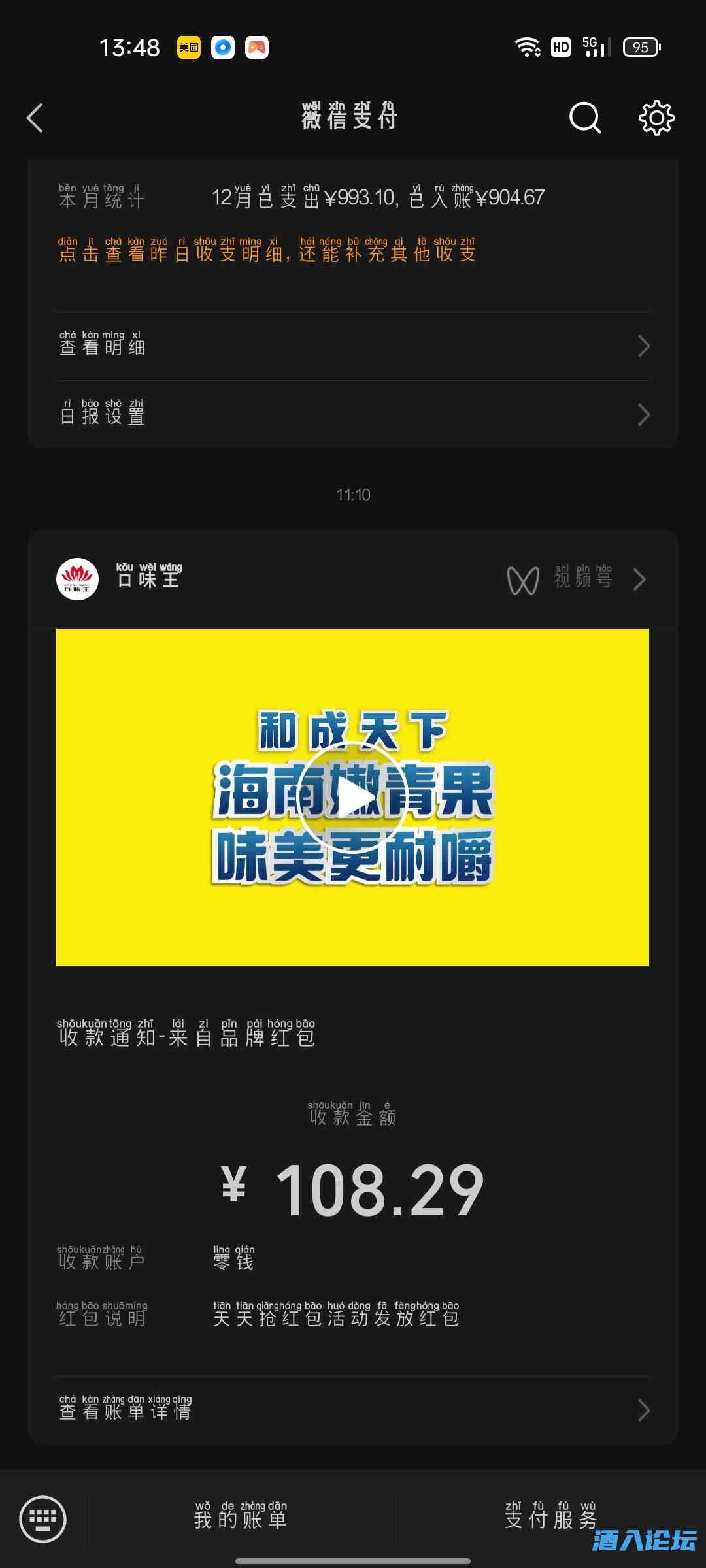Tap the Wi-Fi icon in the status bar
706x1568 pixels.
pyautogui.click(x=527, y=46)
